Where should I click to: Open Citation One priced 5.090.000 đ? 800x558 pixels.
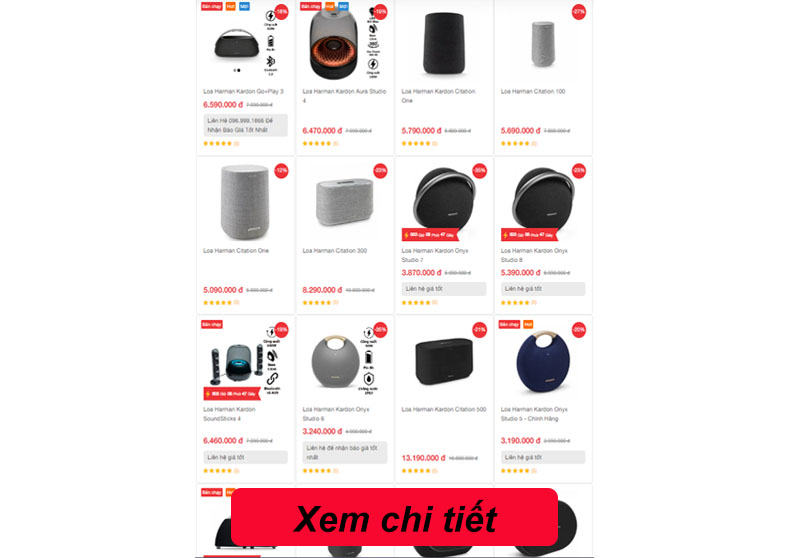236,250
